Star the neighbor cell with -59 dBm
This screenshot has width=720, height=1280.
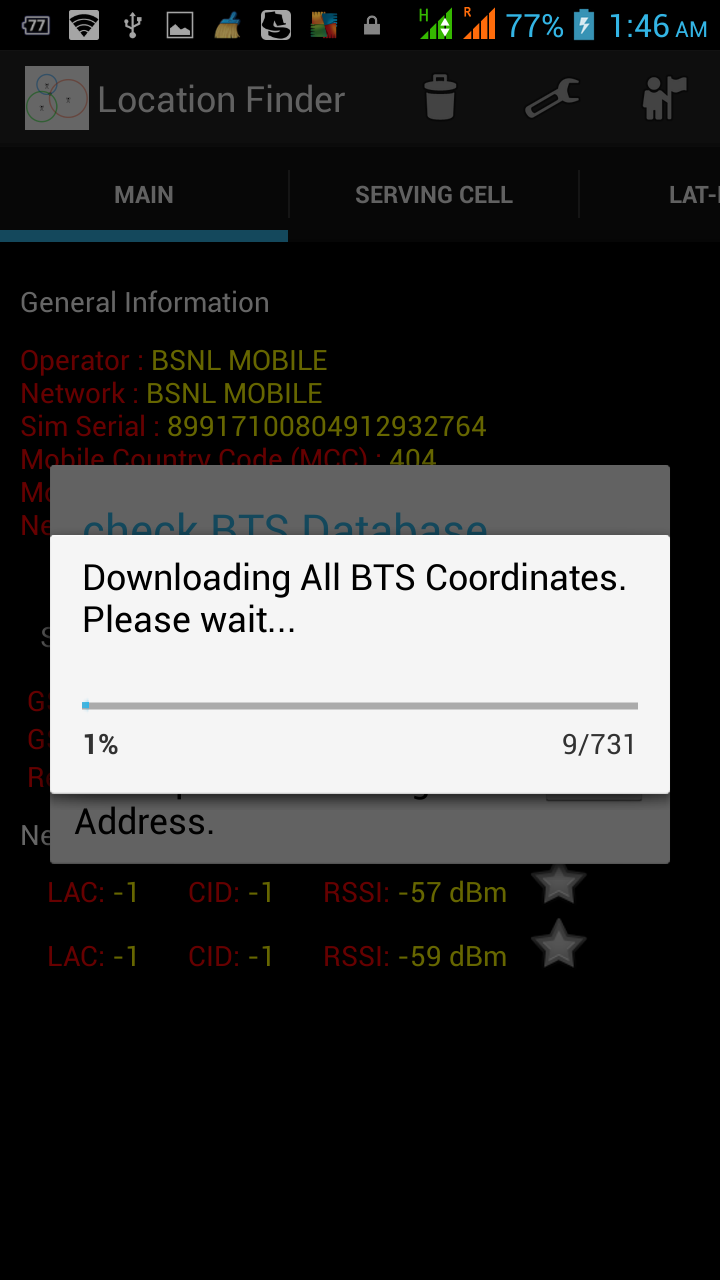pos(558,945)
